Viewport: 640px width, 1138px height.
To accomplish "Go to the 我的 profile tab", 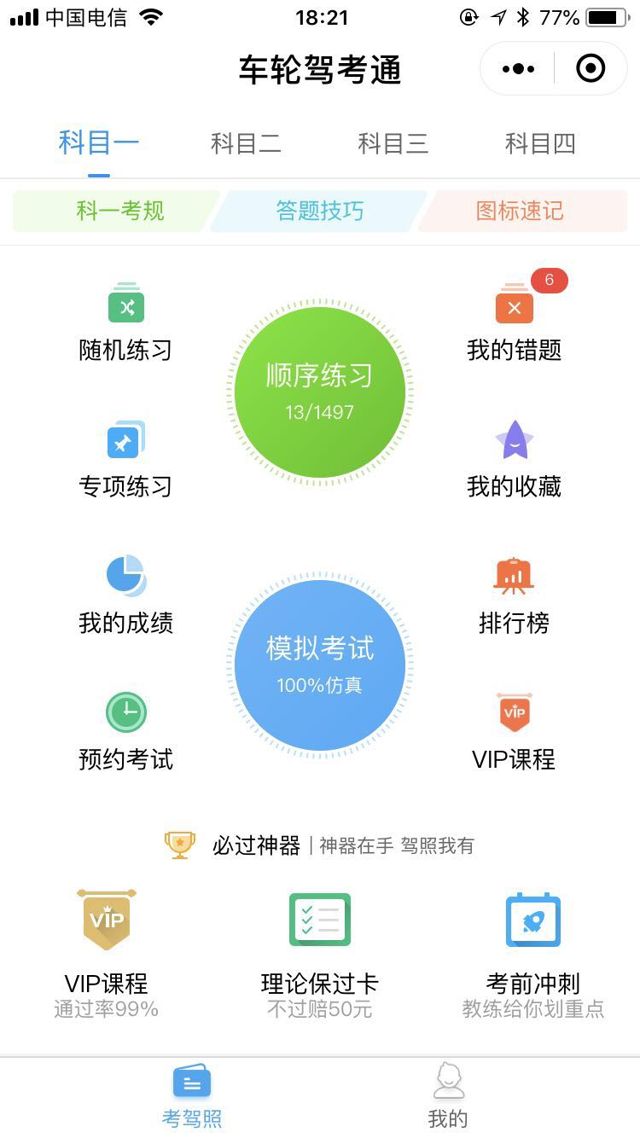I will click(x=448, y=1096).
